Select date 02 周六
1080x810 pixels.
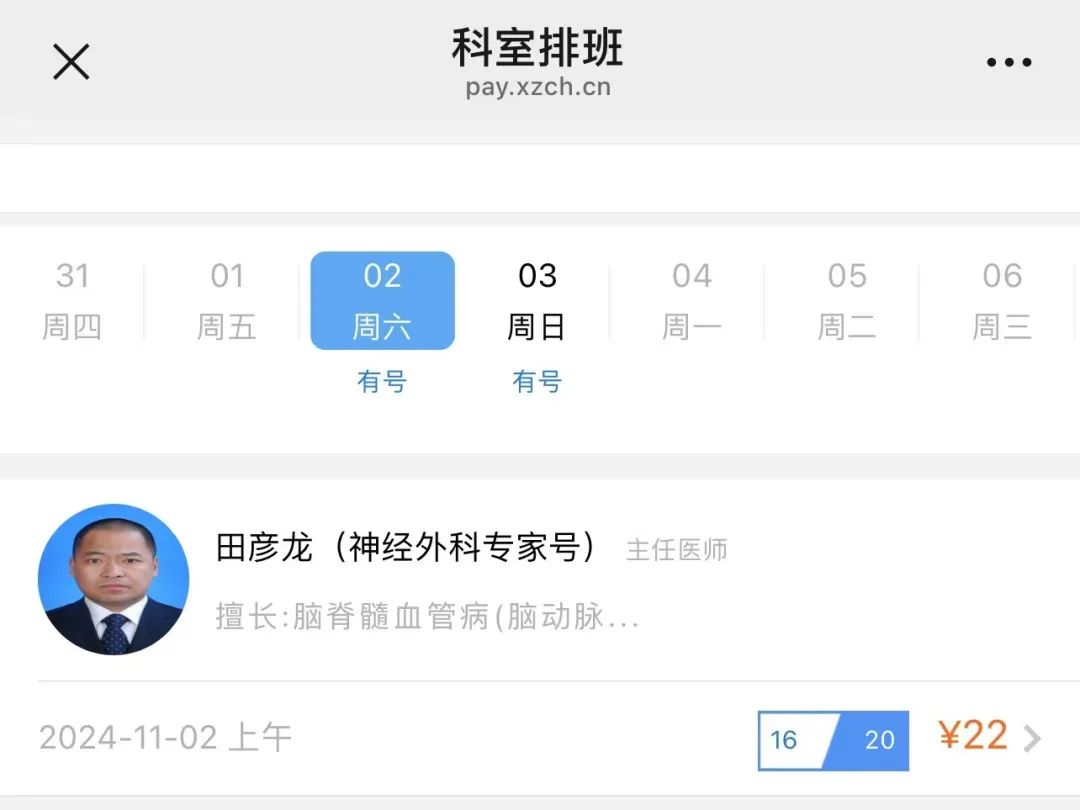tap(382, 300)
